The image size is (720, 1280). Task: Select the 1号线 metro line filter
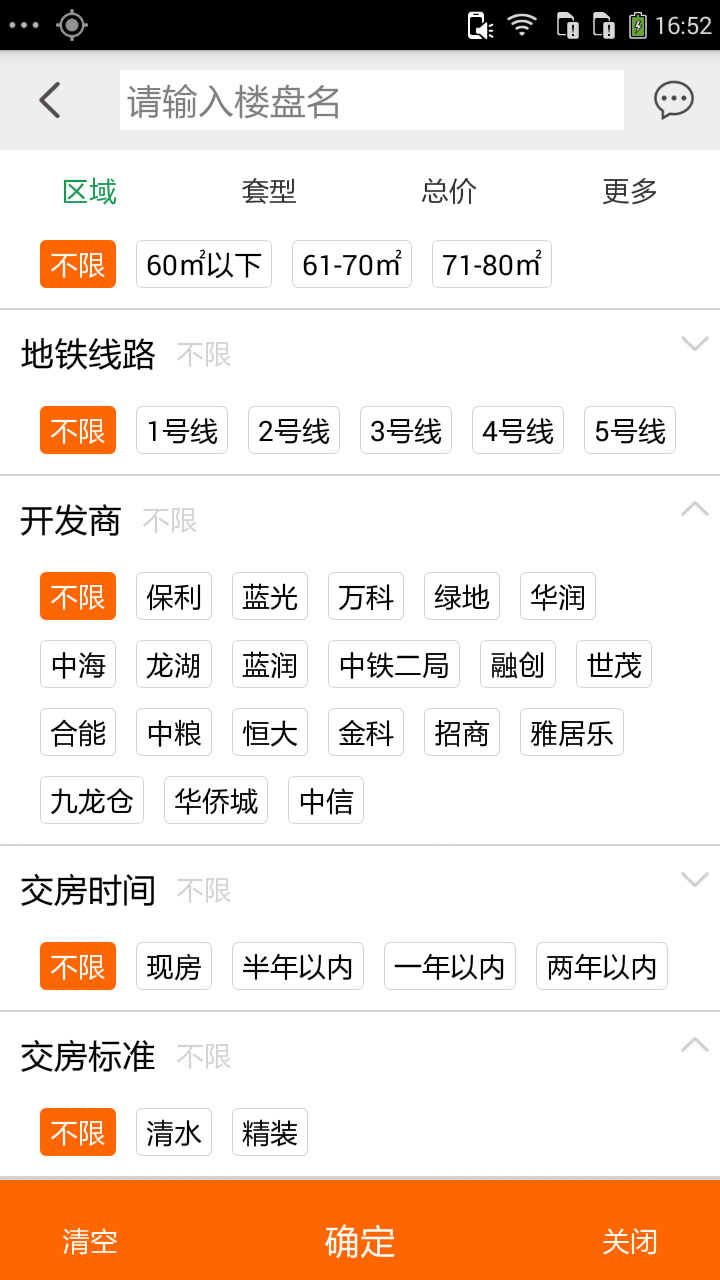coord(181,430)
